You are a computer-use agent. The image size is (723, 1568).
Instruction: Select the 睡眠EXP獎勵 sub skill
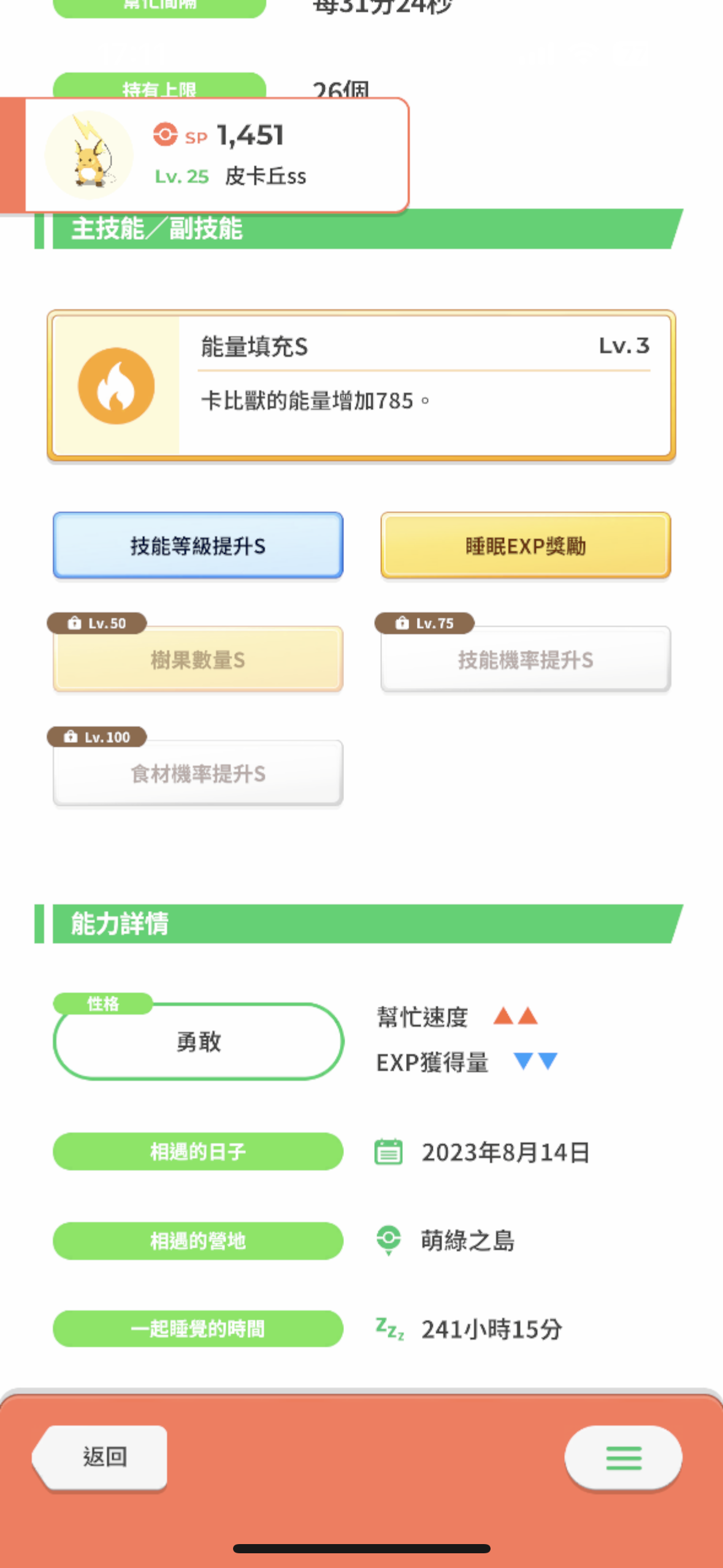[526, 545]
